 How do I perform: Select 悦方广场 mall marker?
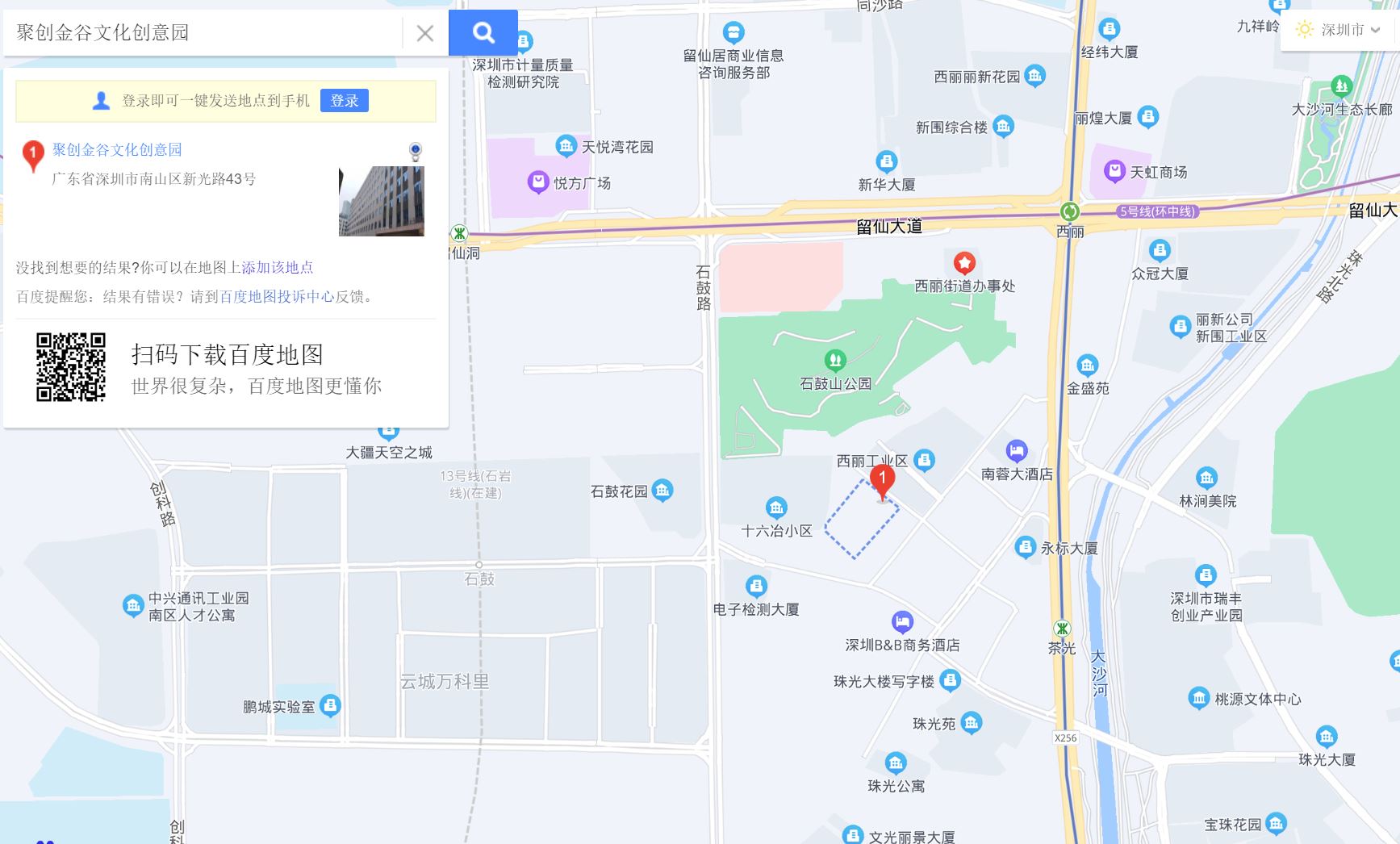[538, 182]
